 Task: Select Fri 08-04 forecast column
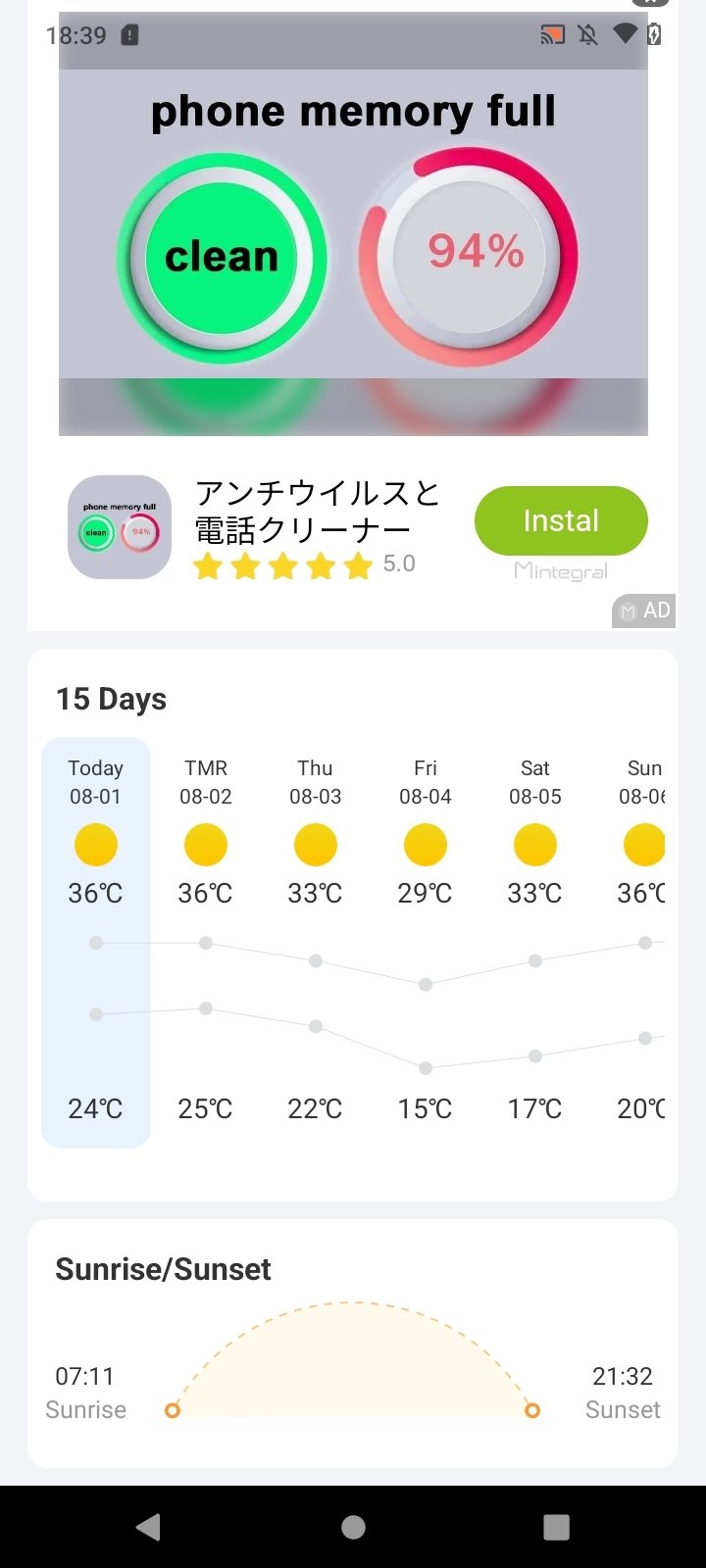426,942
